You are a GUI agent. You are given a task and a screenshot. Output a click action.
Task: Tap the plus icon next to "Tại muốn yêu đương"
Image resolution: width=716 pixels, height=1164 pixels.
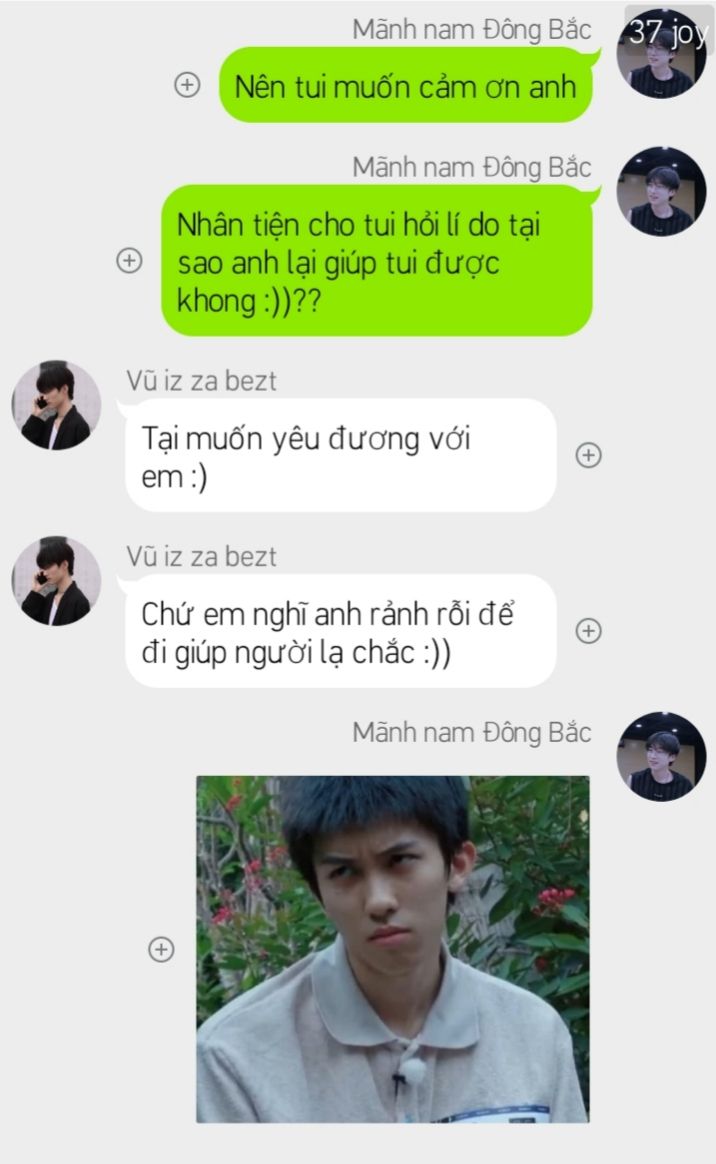click(589, 455)
